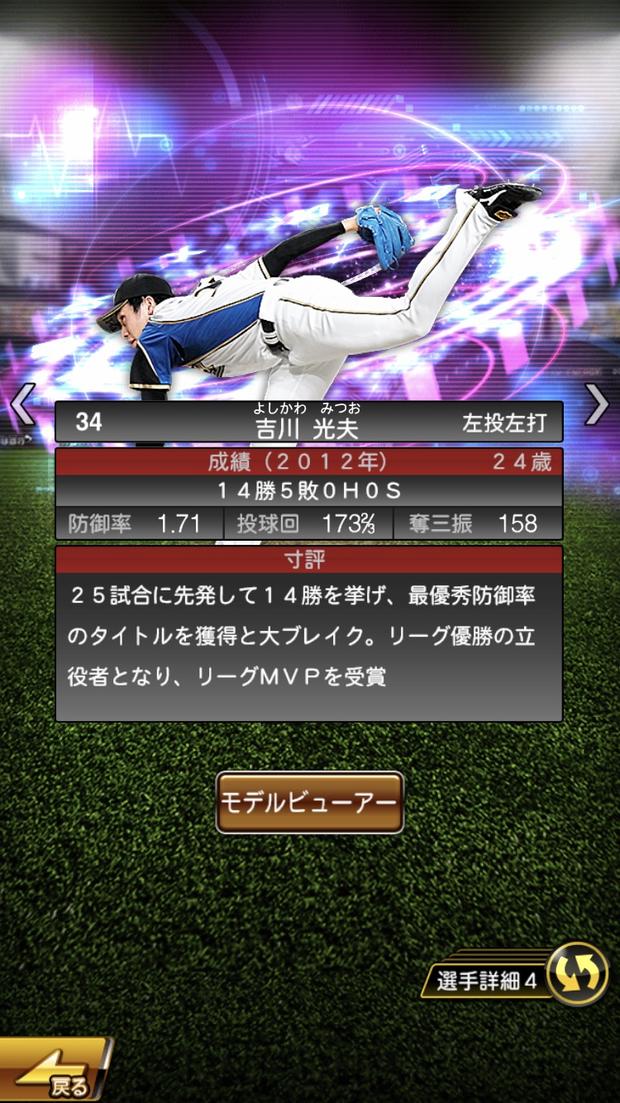Go to the next player with right arrow

point(597,405)
